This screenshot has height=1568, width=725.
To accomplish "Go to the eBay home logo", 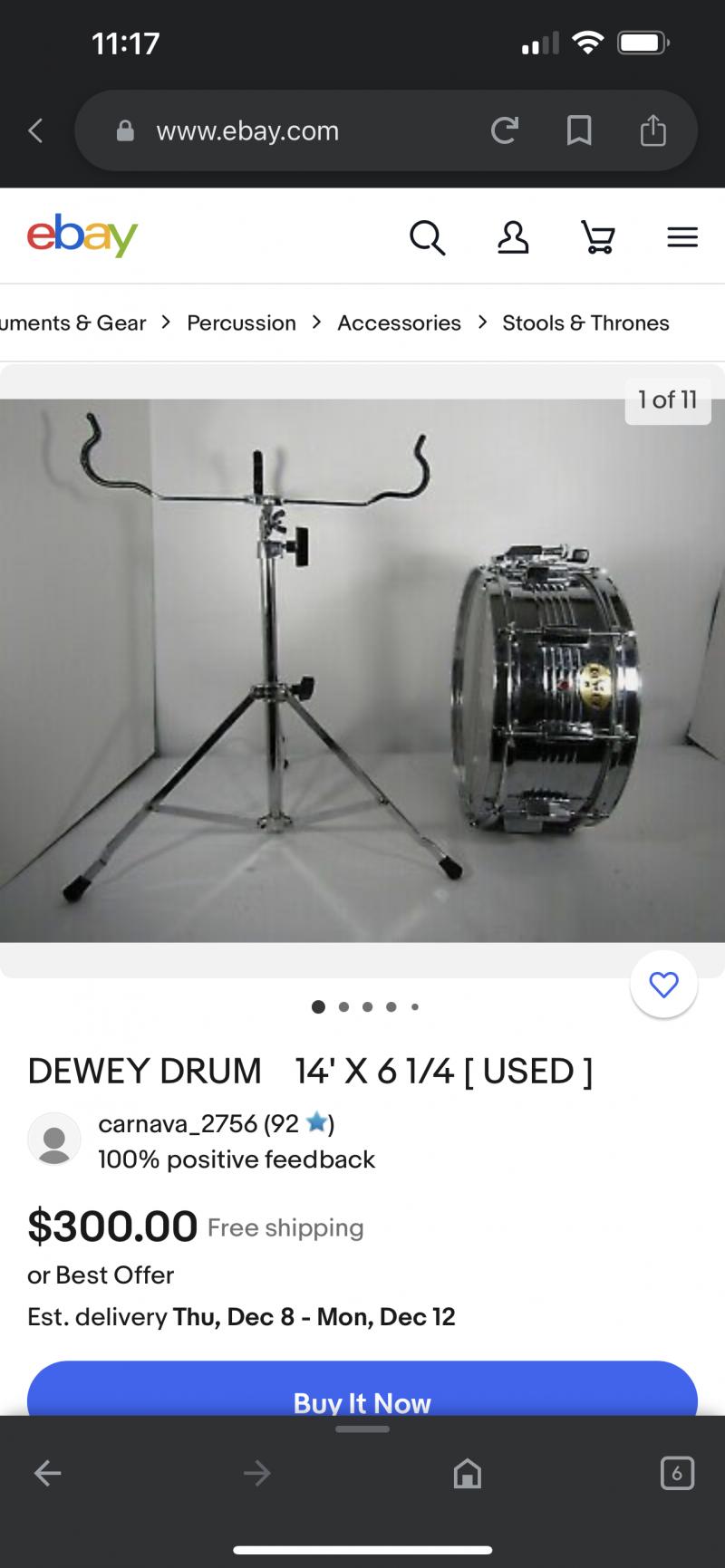I will point(82,236).
